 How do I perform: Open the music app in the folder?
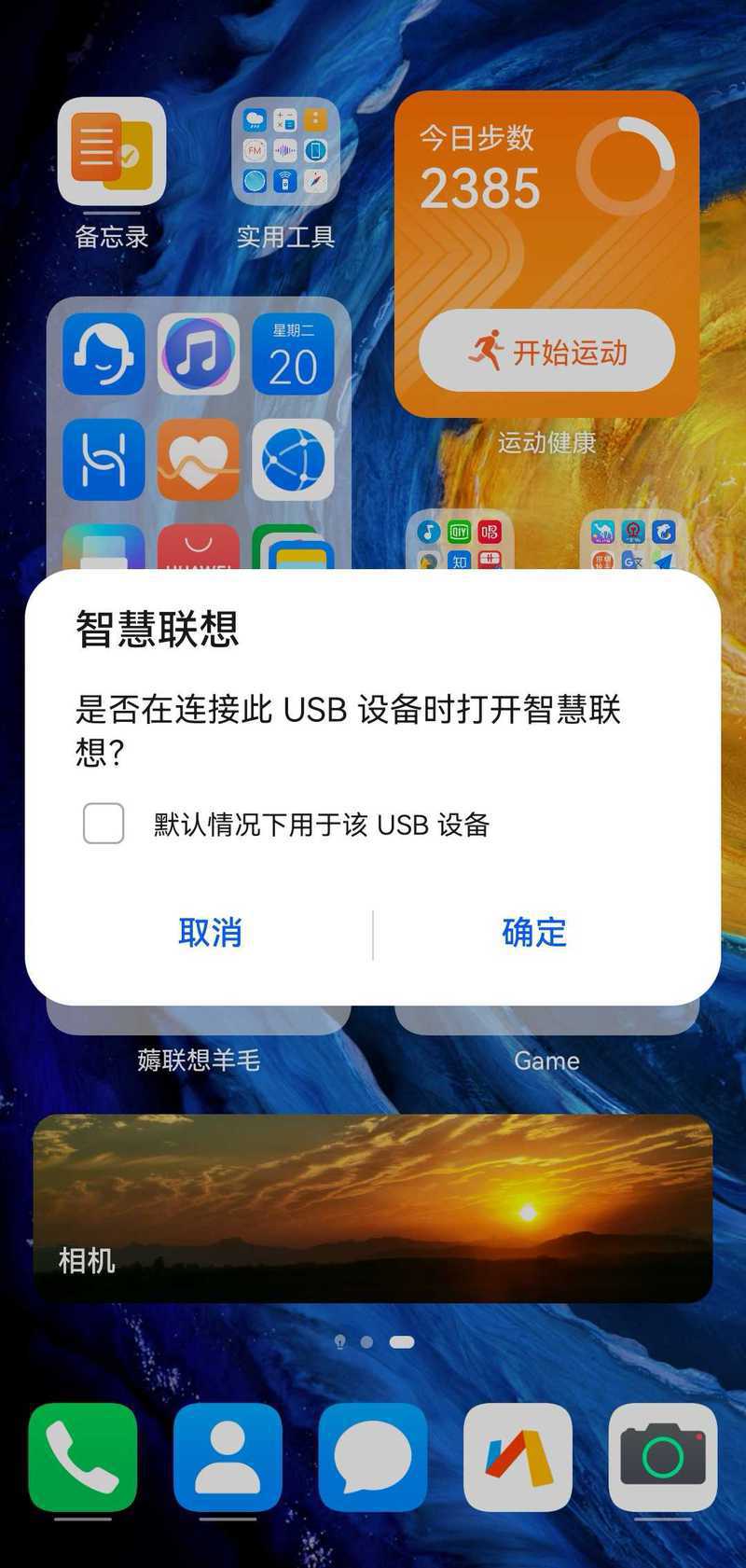point(199,354)
